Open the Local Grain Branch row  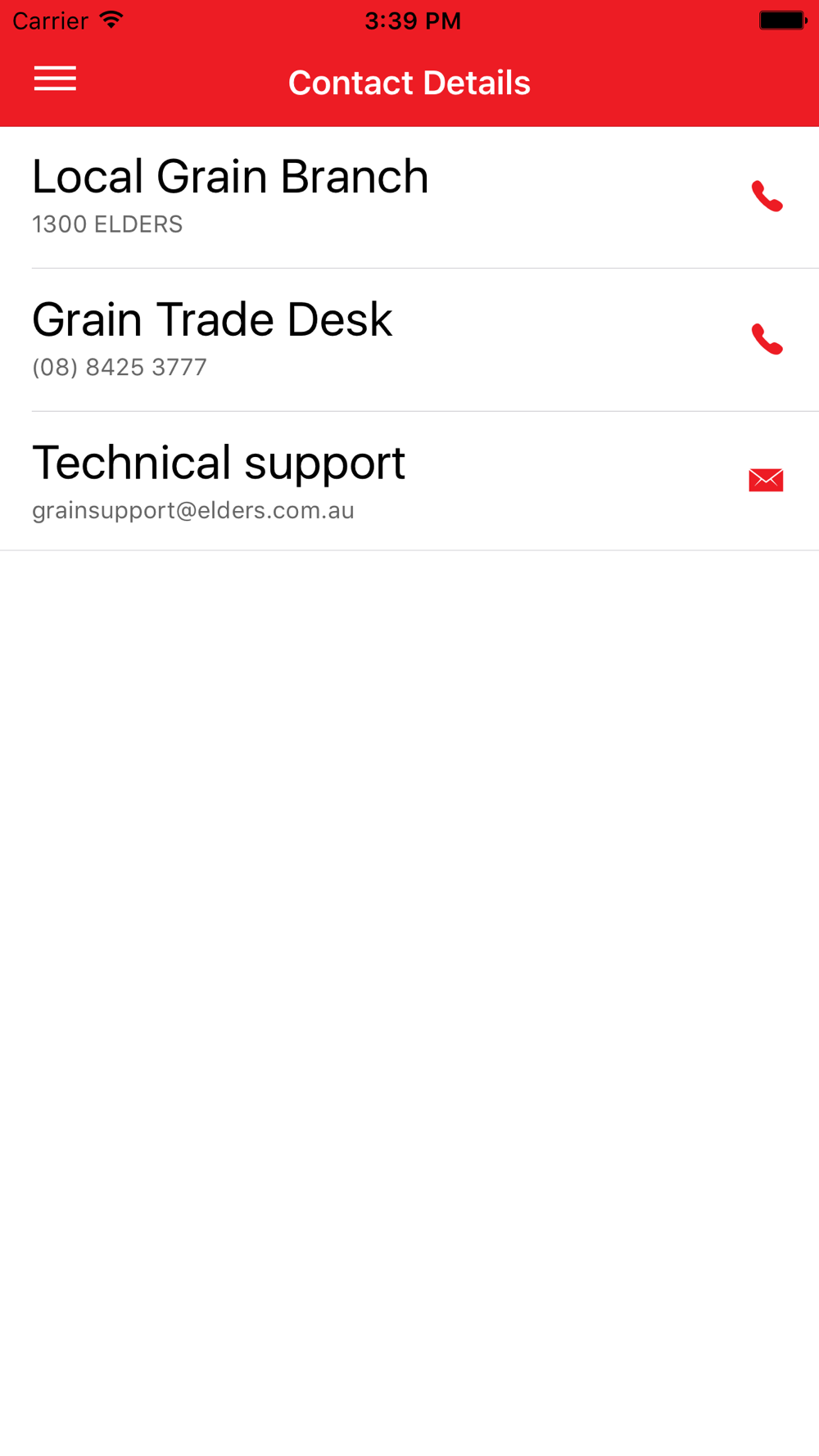[x=409, y=197]
